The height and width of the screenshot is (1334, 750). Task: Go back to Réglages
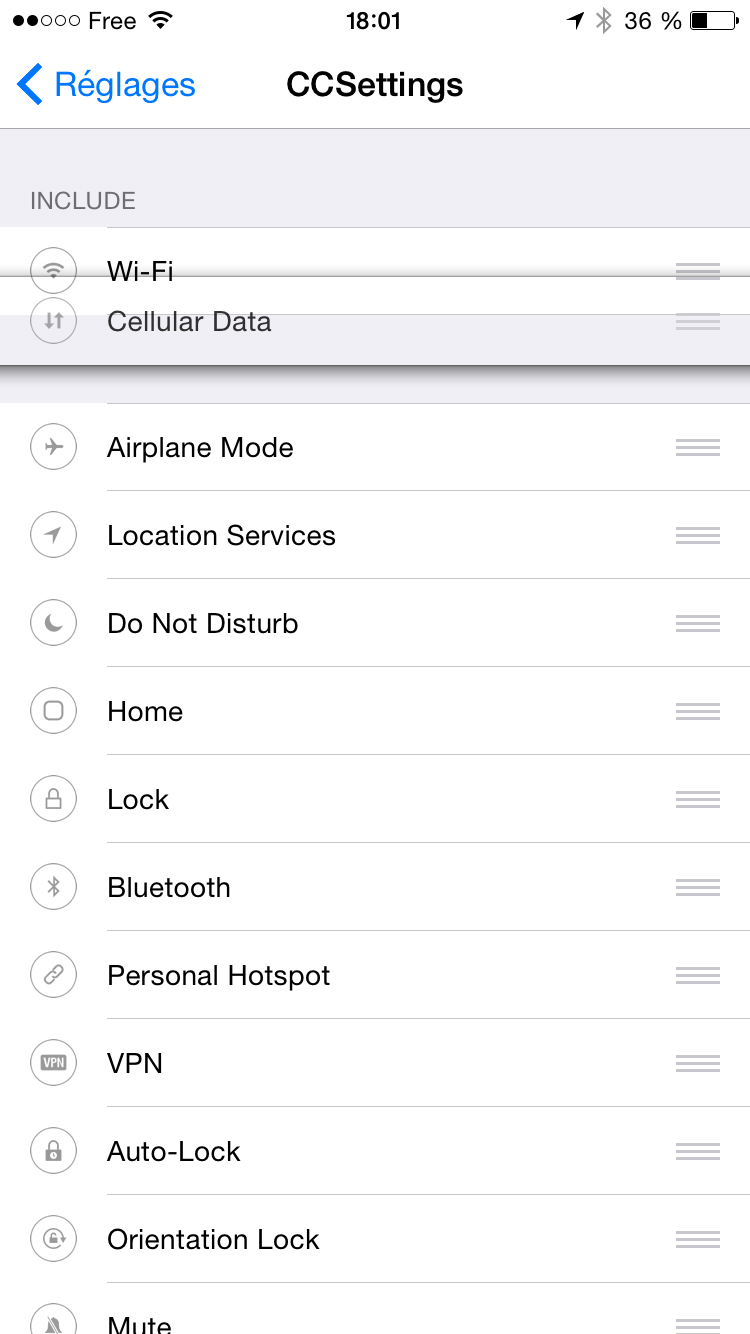point(106,85)
